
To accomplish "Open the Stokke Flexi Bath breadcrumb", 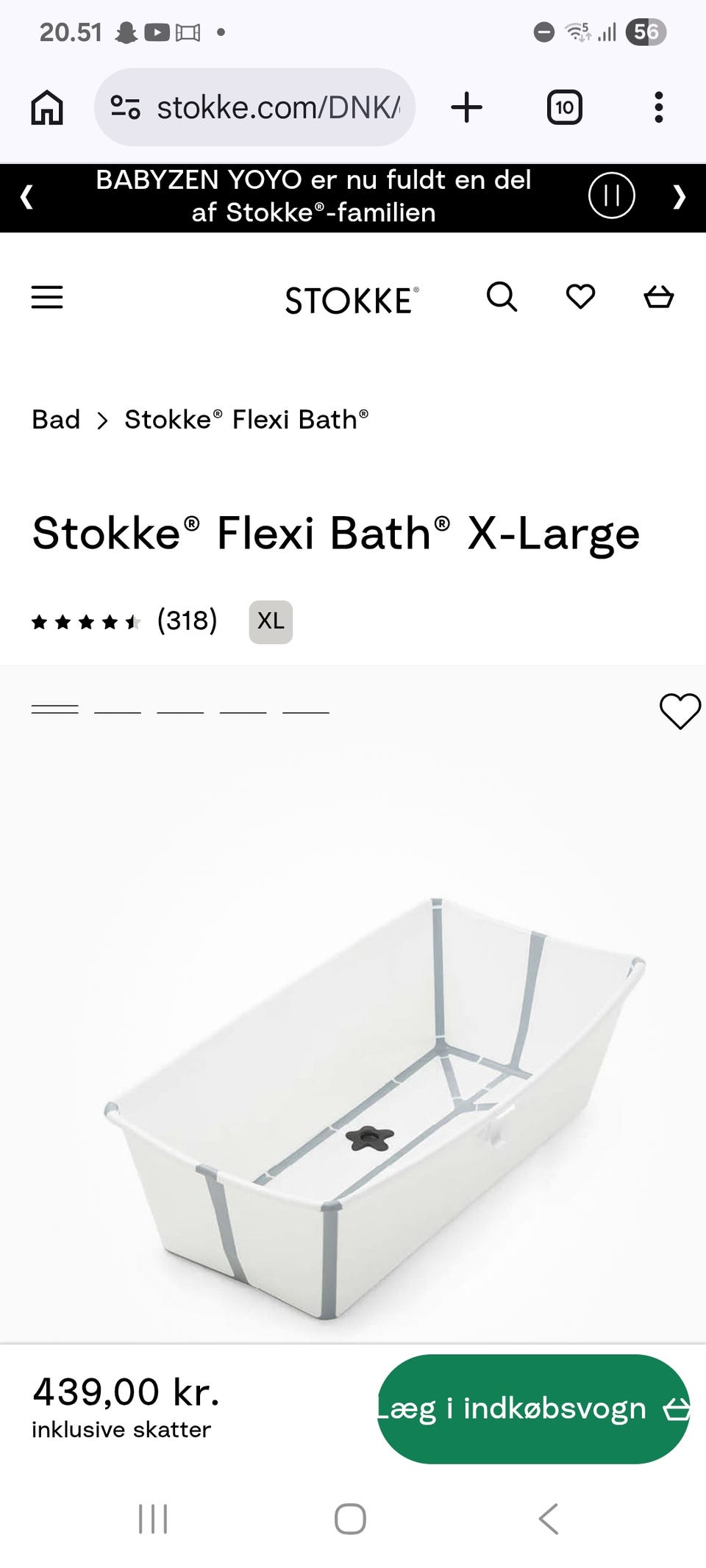I will point(246,420).
